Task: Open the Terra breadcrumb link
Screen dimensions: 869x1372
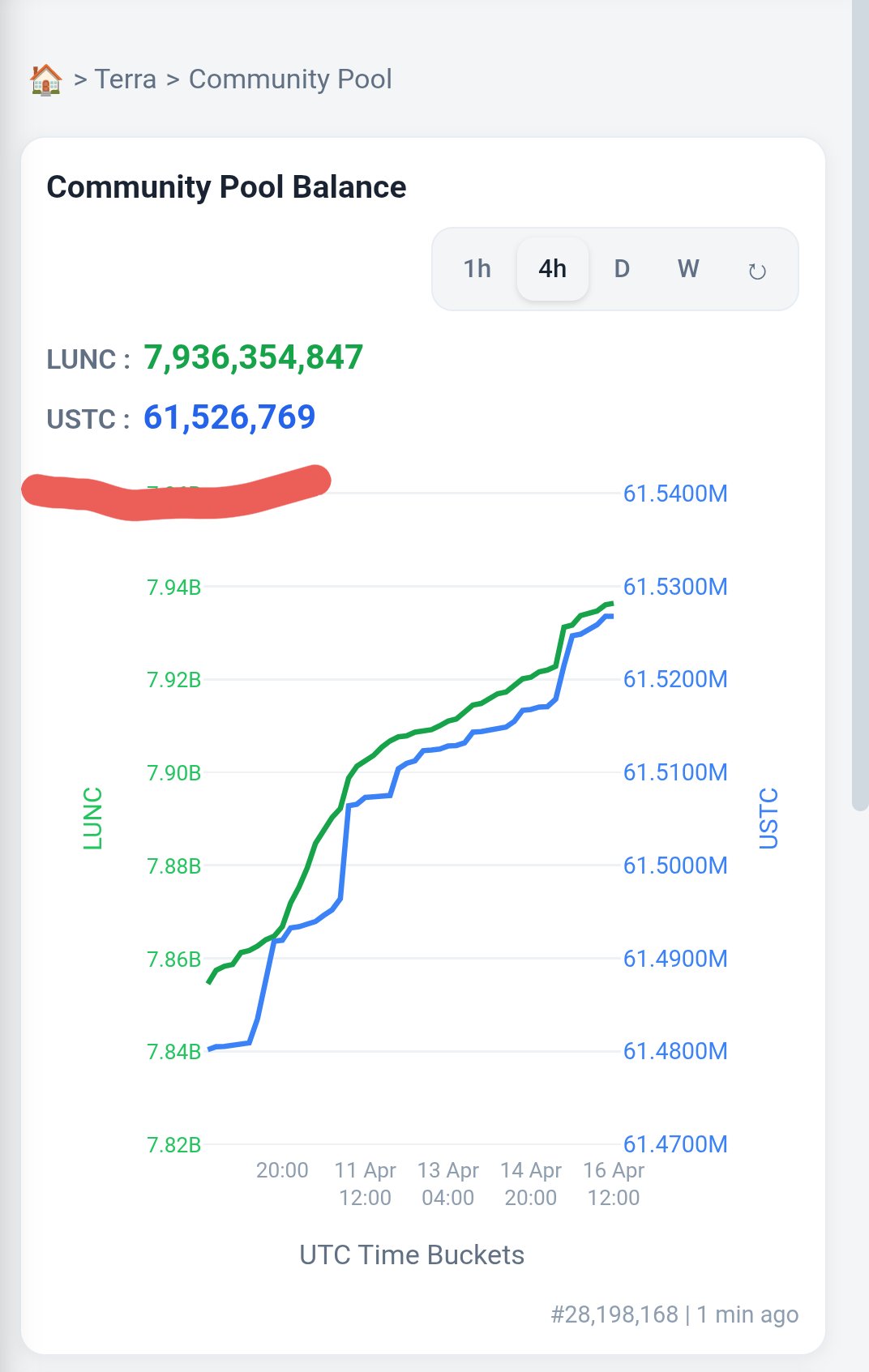Action: point(125,79)
